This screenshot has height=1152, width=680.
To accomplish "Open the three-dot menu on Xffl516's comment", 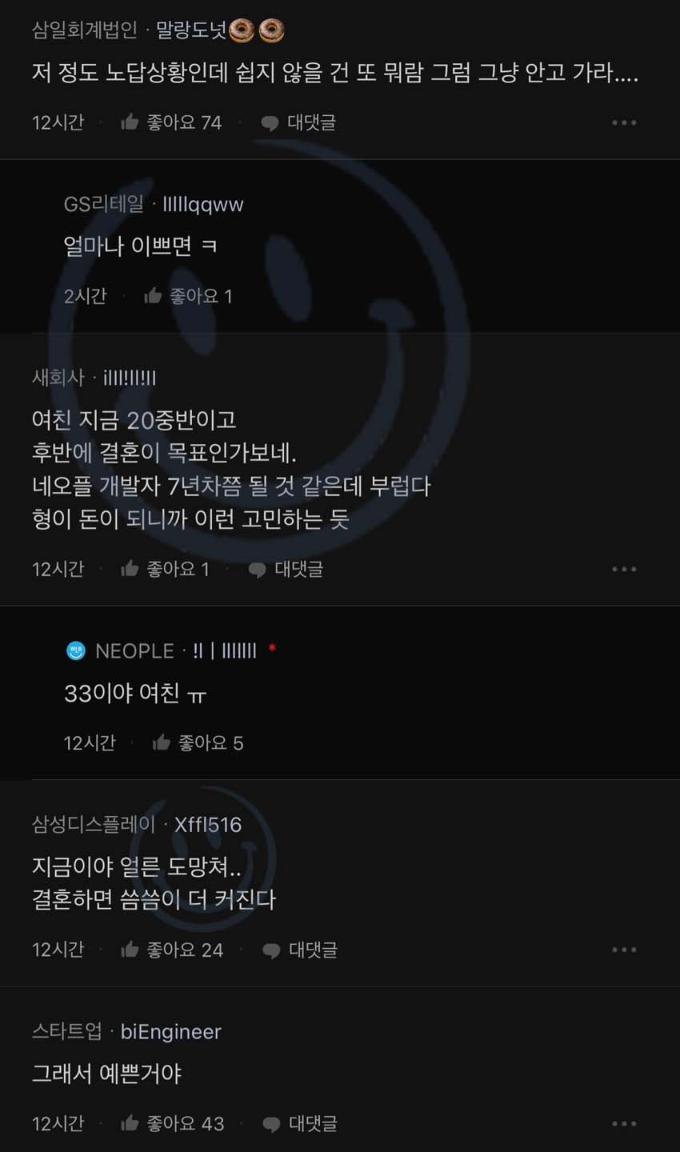I will 624,950.
